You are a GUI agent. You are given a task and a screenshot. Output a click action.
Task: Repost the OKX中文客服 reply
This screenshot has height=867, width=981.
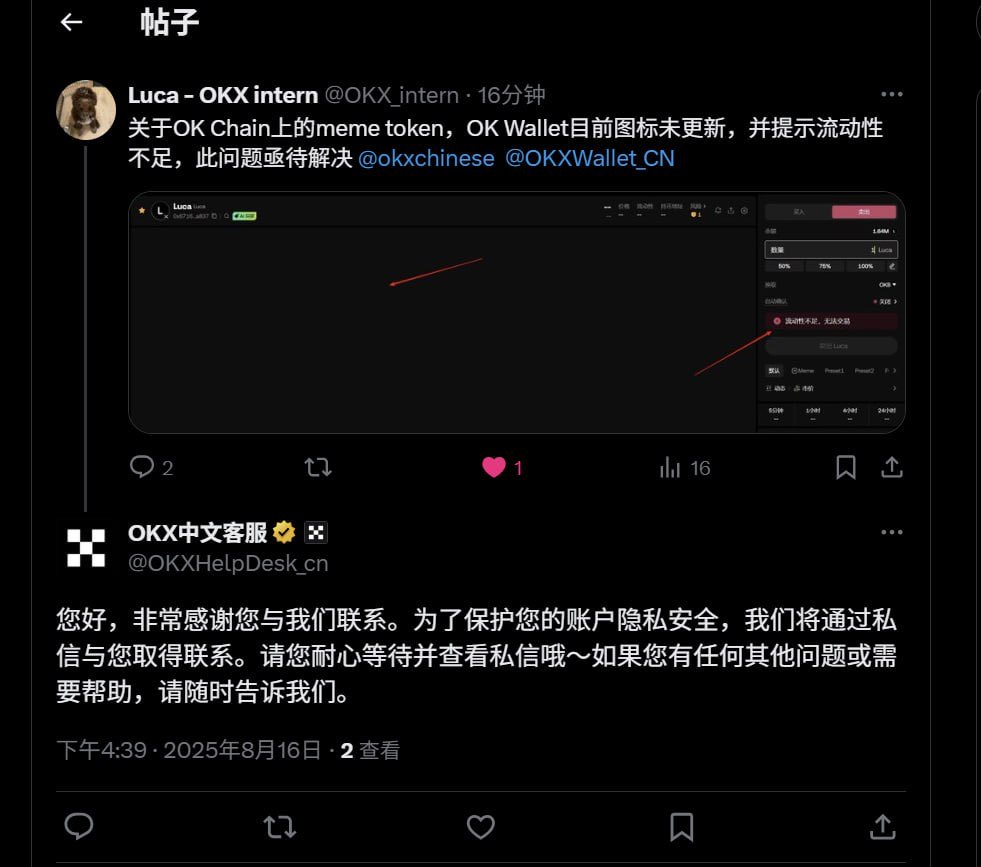280,826
